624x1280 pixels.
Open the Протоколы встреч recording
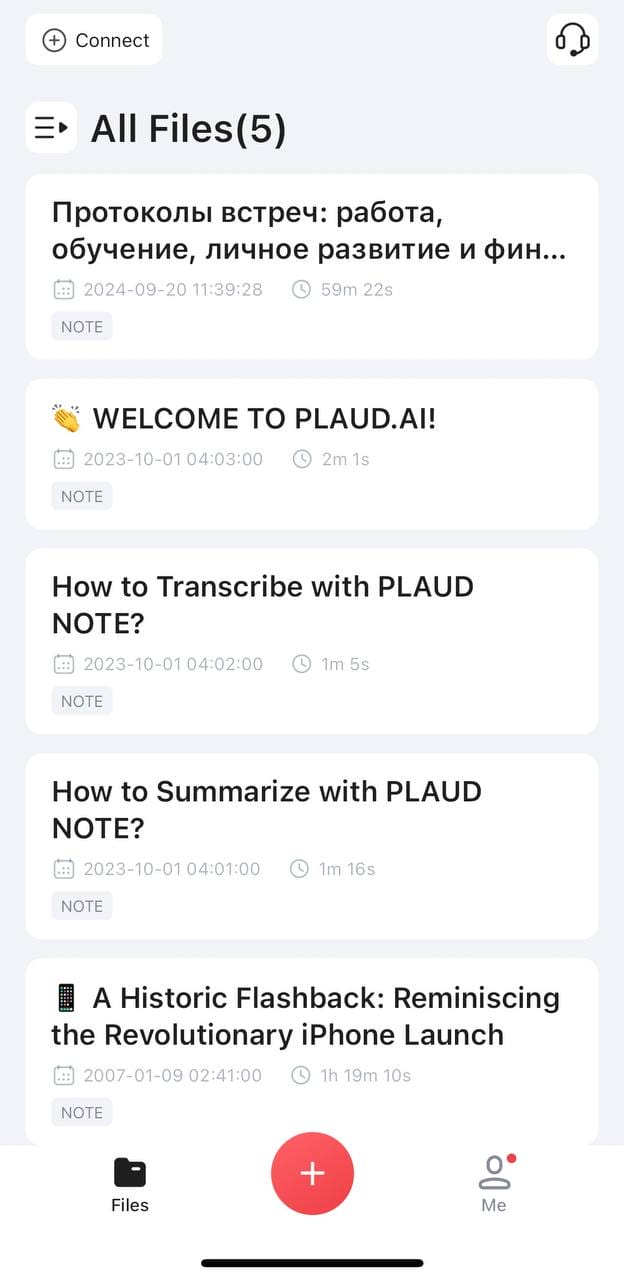[312, 267]
